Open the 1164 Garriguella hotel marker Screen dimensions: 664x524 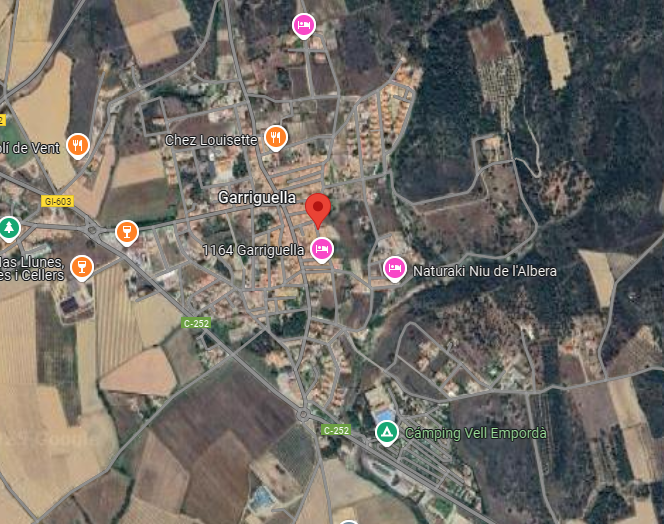point(321,247)
